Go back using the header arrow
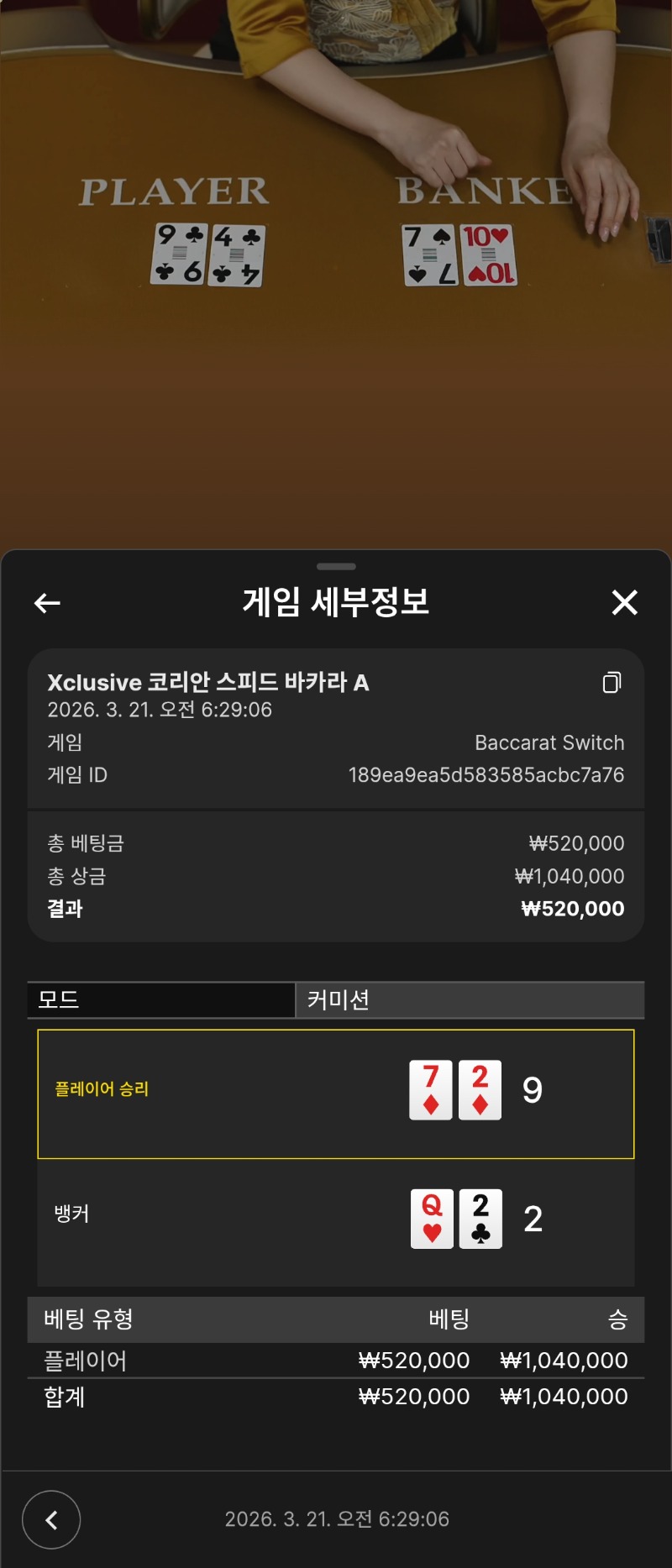This screenshot has width=672, height=1568. [x=47, y=602]
